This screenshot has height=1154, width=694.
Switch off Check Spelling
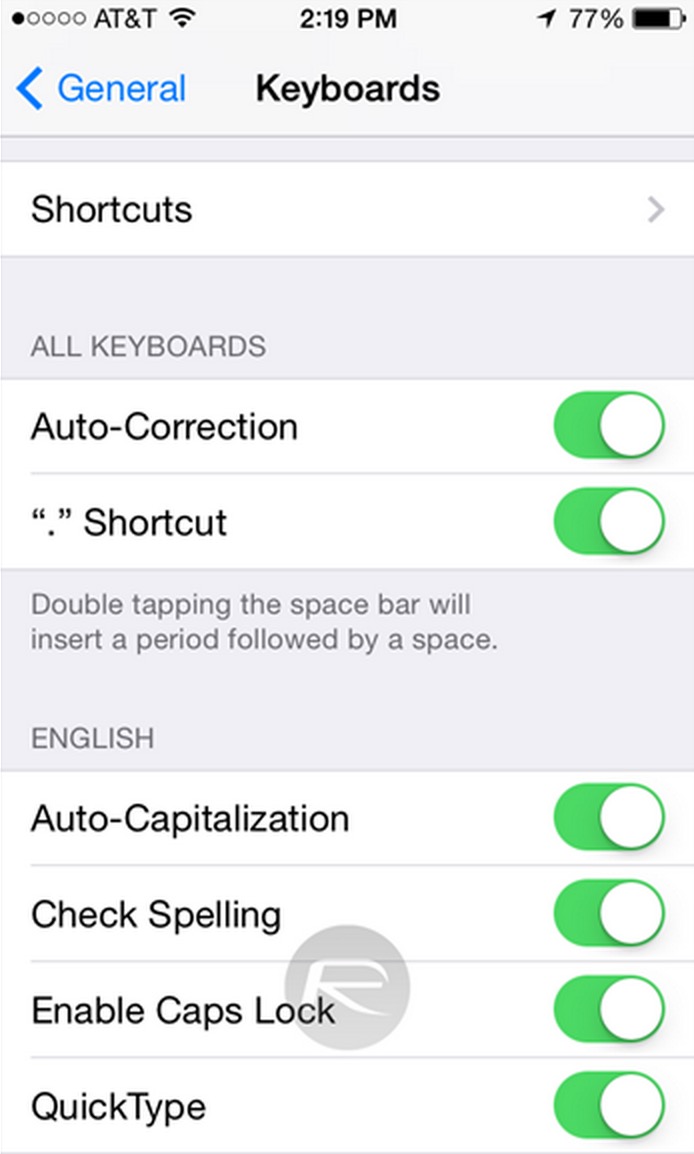pyautogui.click(x=609, y=913)
